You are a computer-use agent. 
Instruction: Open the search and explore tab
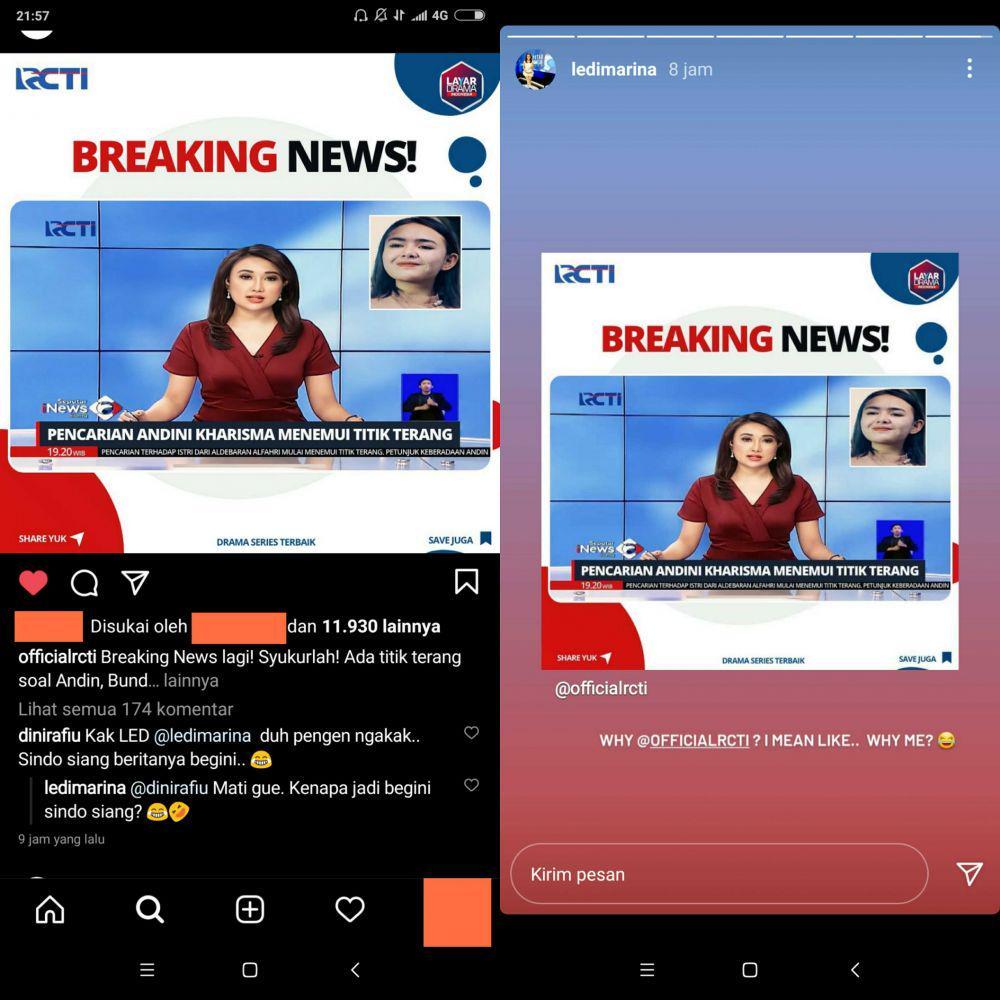click(x=150, y=909)
